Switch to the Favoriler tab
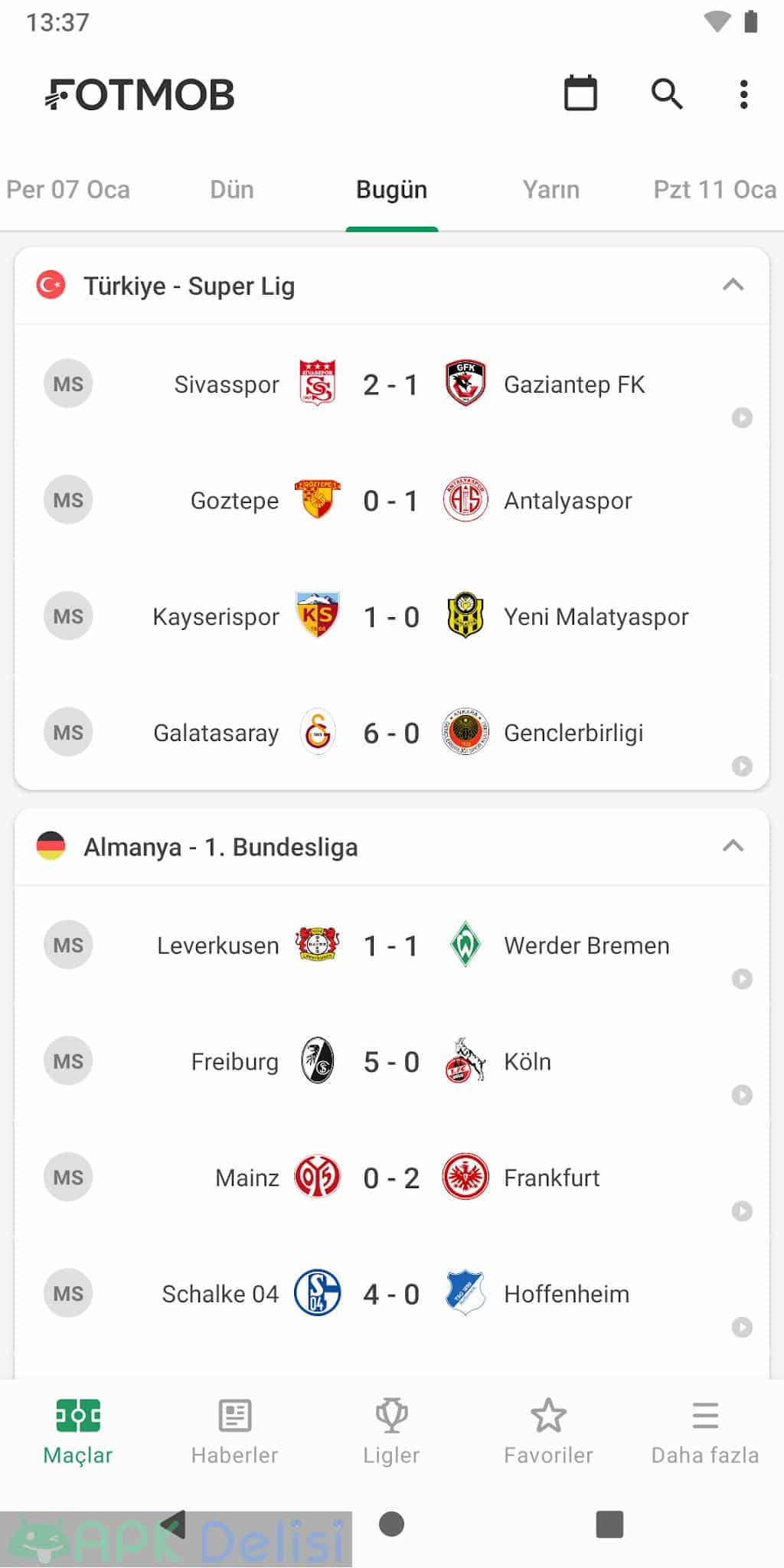 pyautogui.click(x=548, y=1432)
